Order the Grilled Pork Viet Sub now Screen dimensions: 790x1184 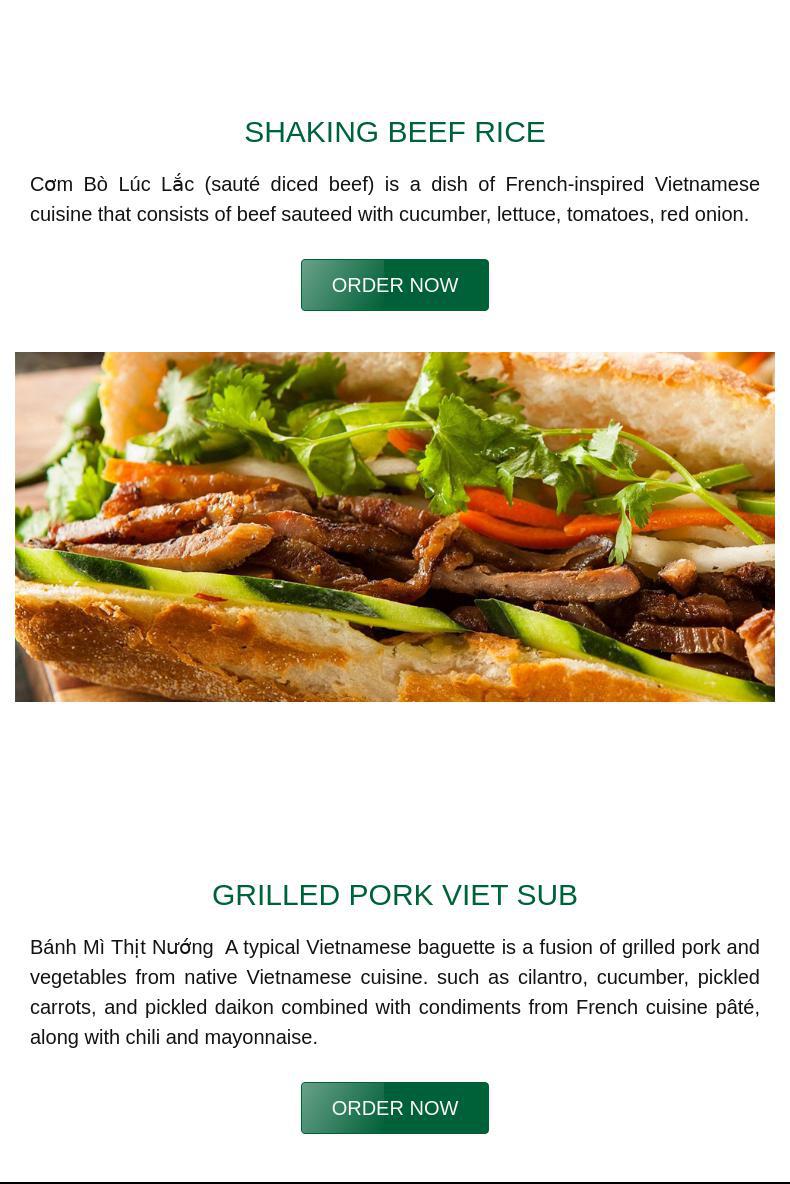(x=395, y=1108)
